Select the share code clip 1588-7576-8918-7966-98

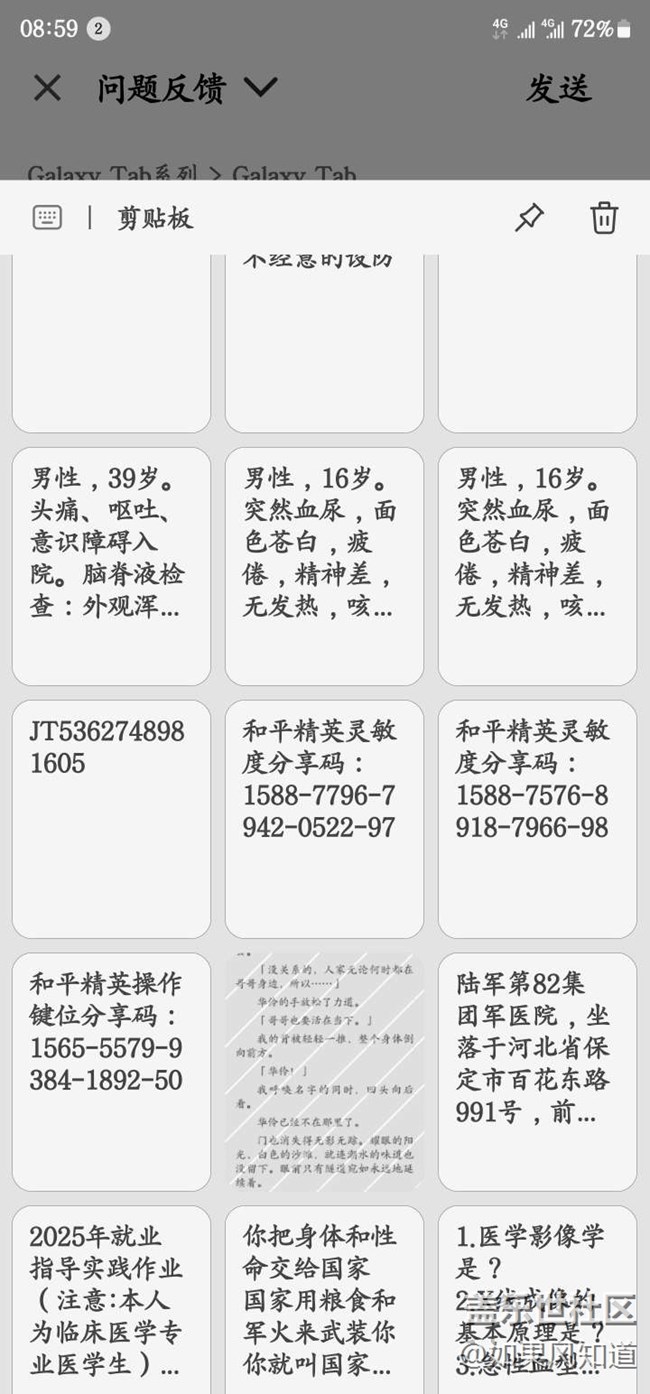(x=537, y=818)
